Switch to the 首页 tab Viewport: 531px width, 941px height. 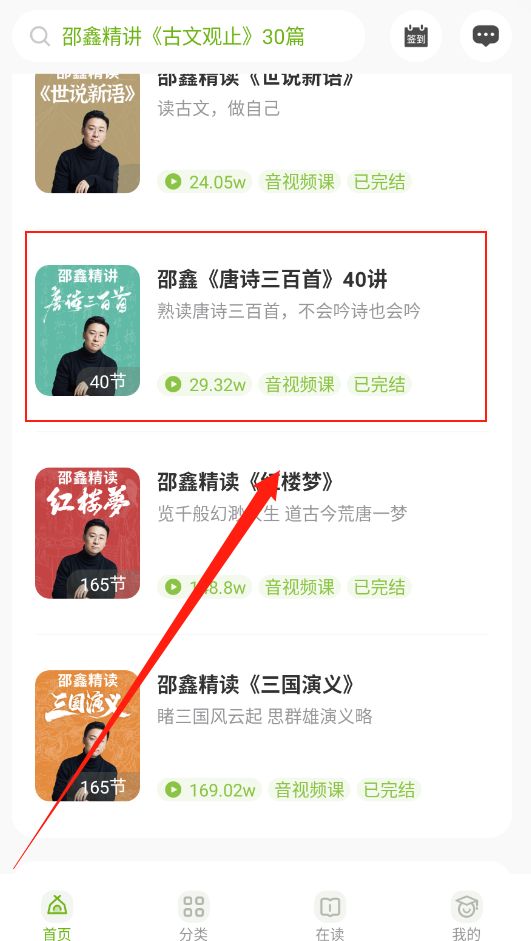[57, 915]
